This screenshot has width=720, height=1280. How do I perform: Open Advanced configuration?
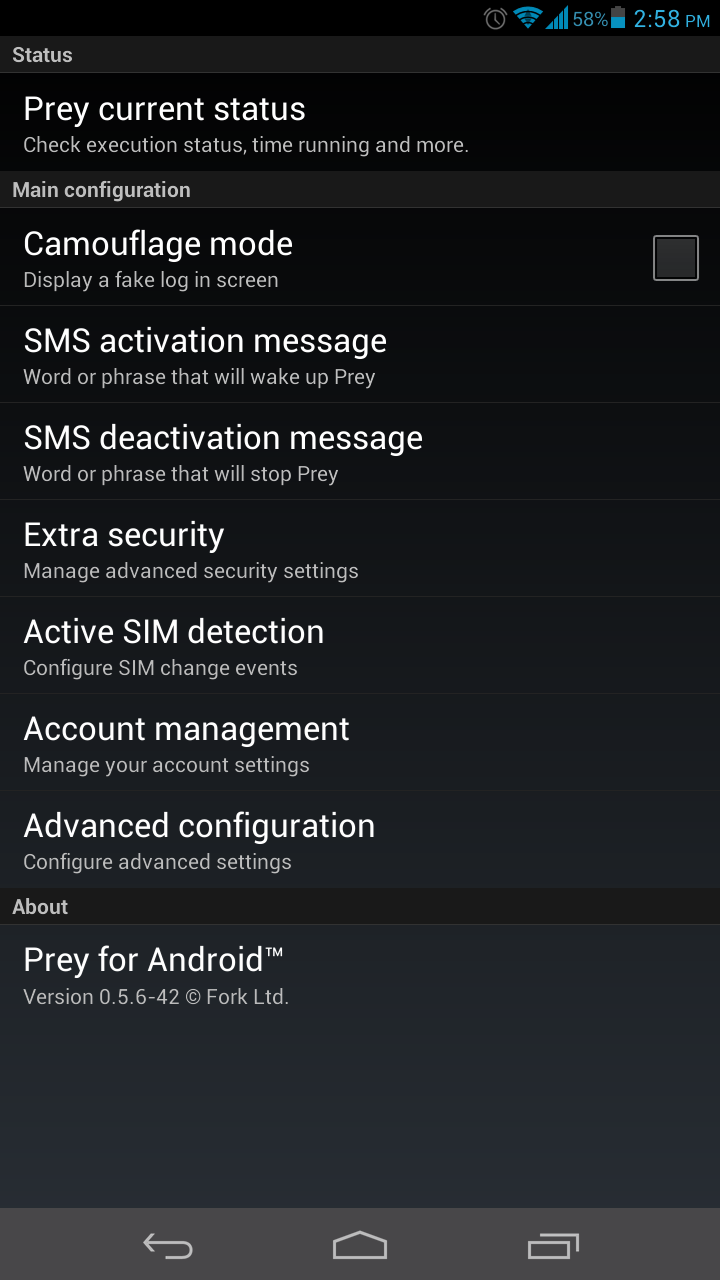pos(360,840)
